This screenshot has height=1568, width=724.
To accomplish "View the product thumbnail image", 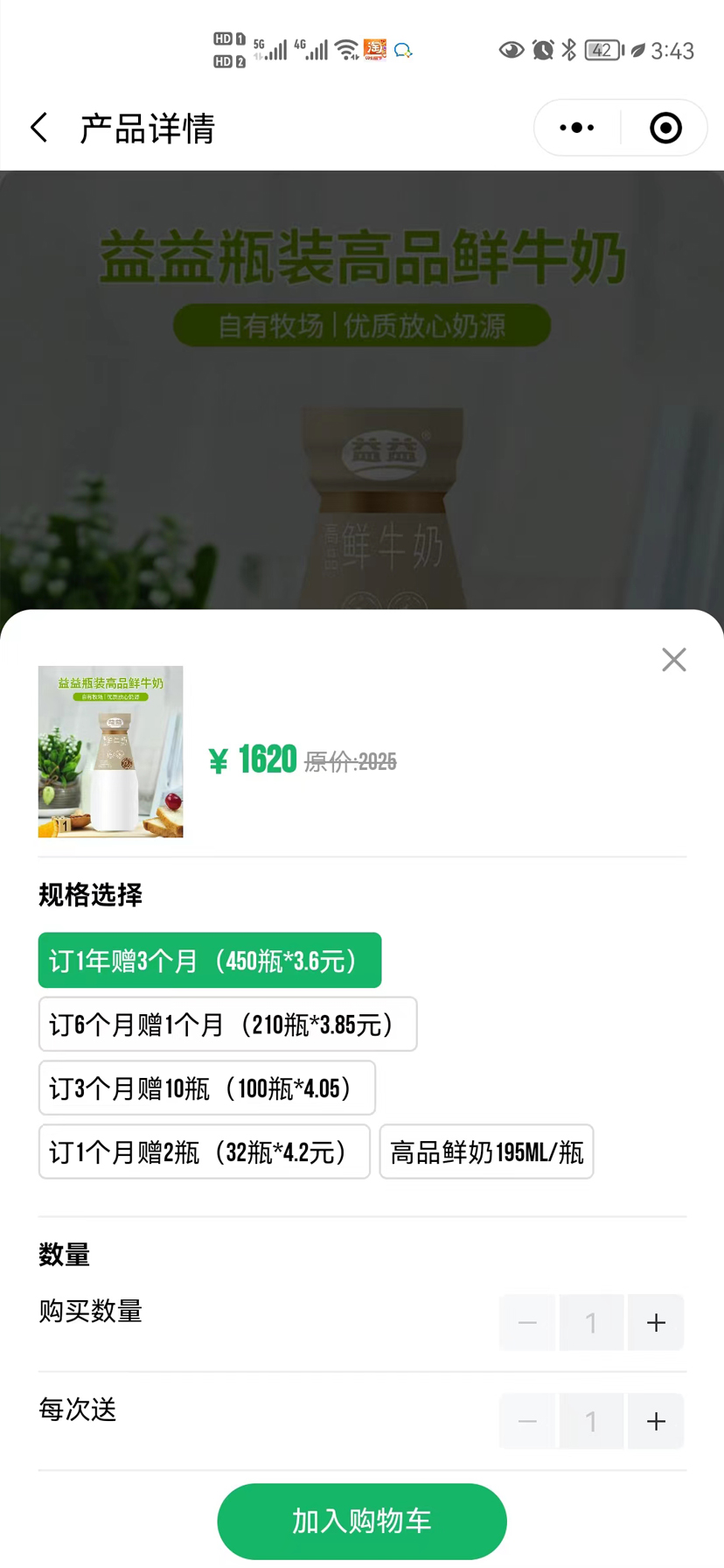I will click(111, 752).
